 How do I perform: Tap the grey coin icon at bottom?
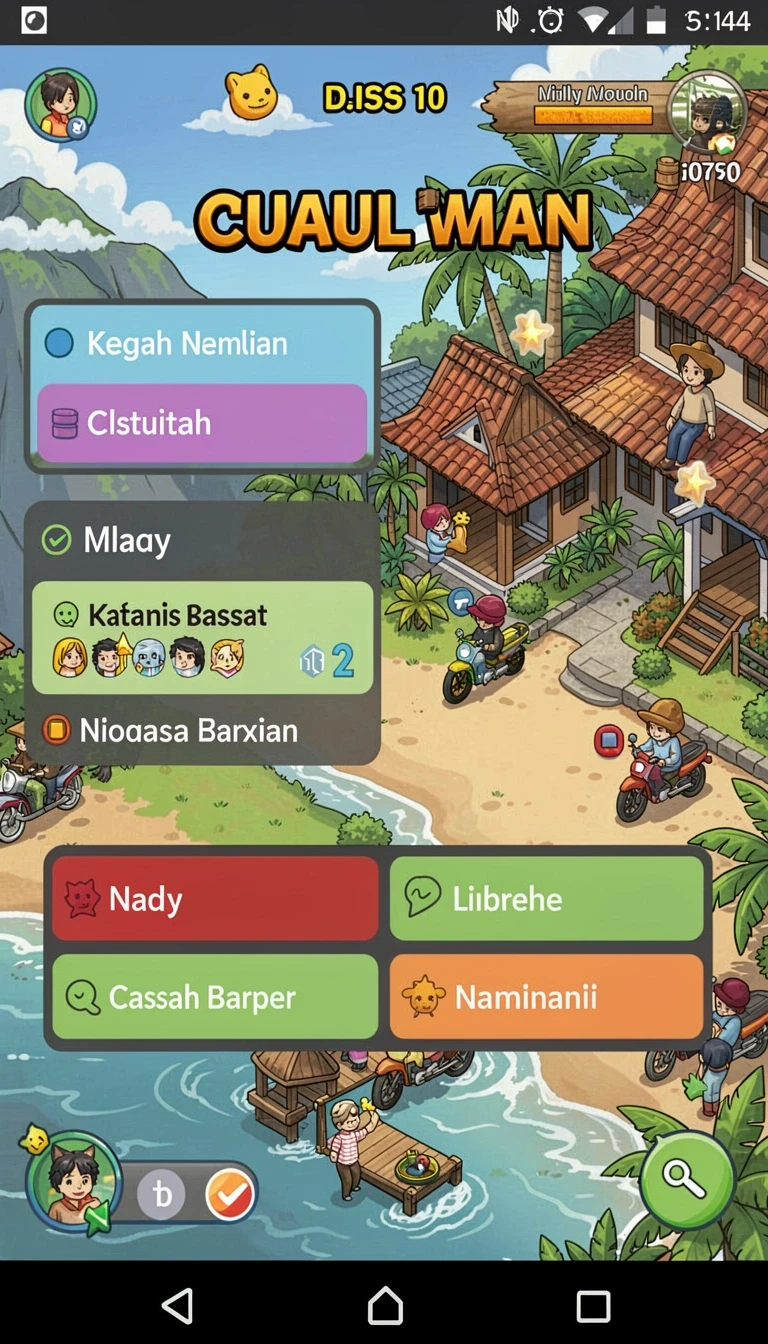pos(161,1194)
